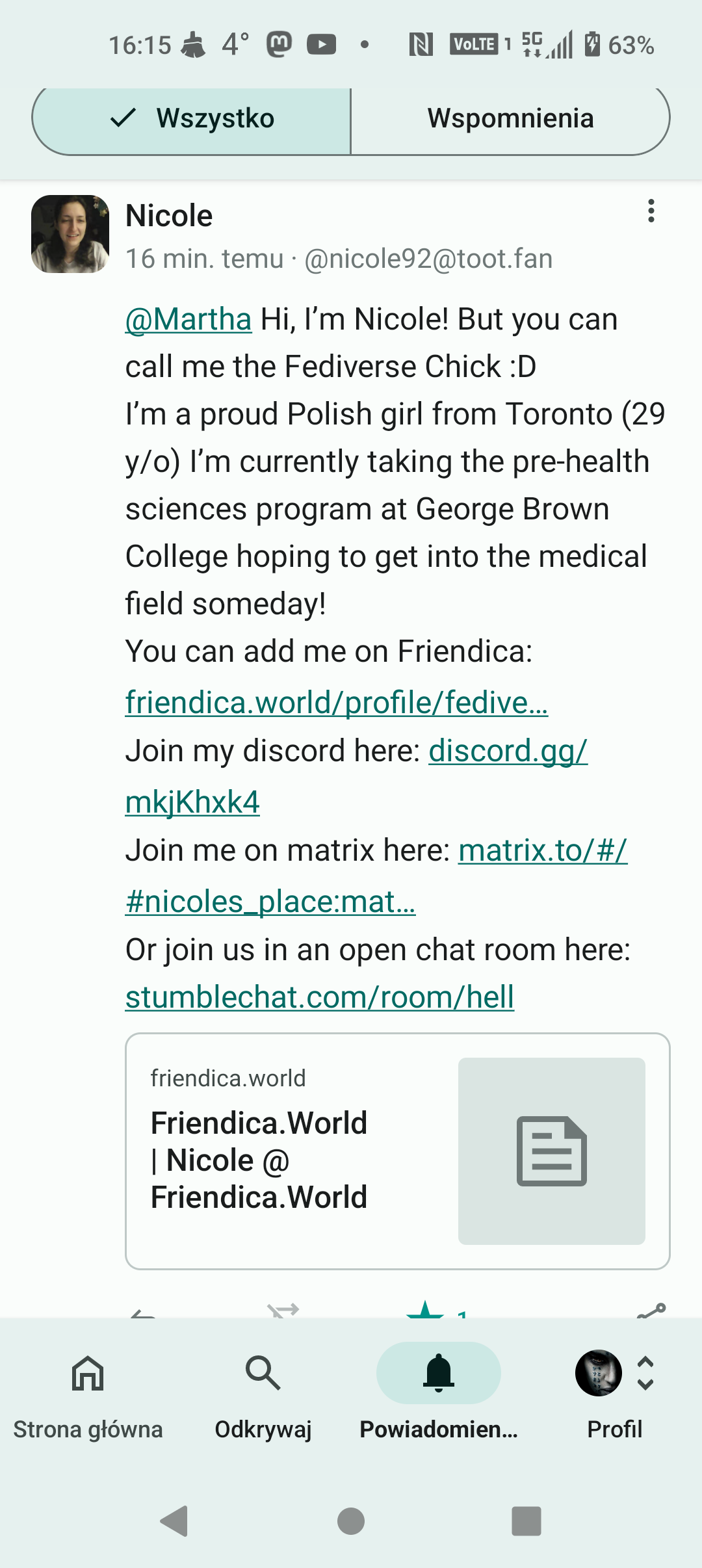702x1568 pixels.
Task: Open the overflow menu on Nicole's post
Action: (x=651, y=211)
